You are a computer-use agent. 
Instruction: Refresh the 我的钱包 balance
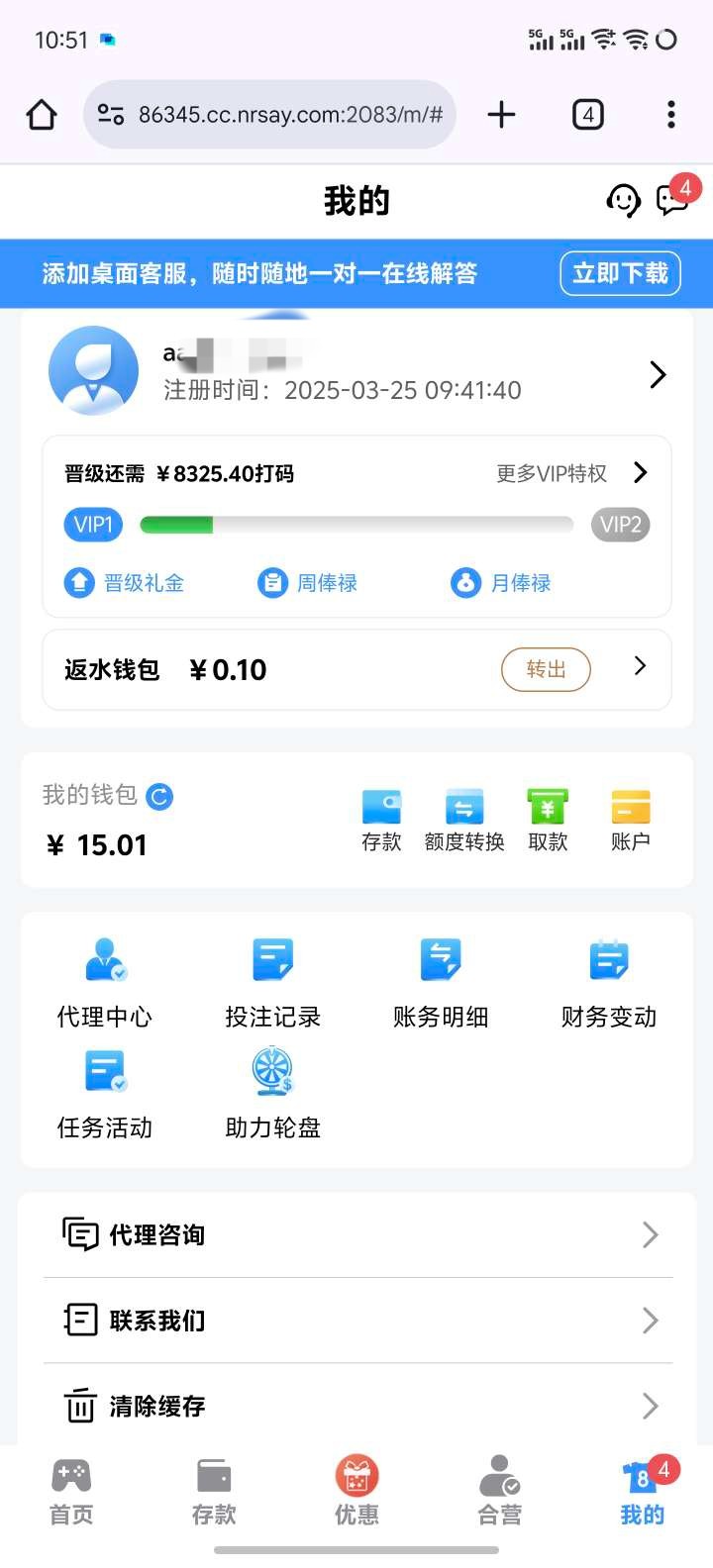point(159,796)
